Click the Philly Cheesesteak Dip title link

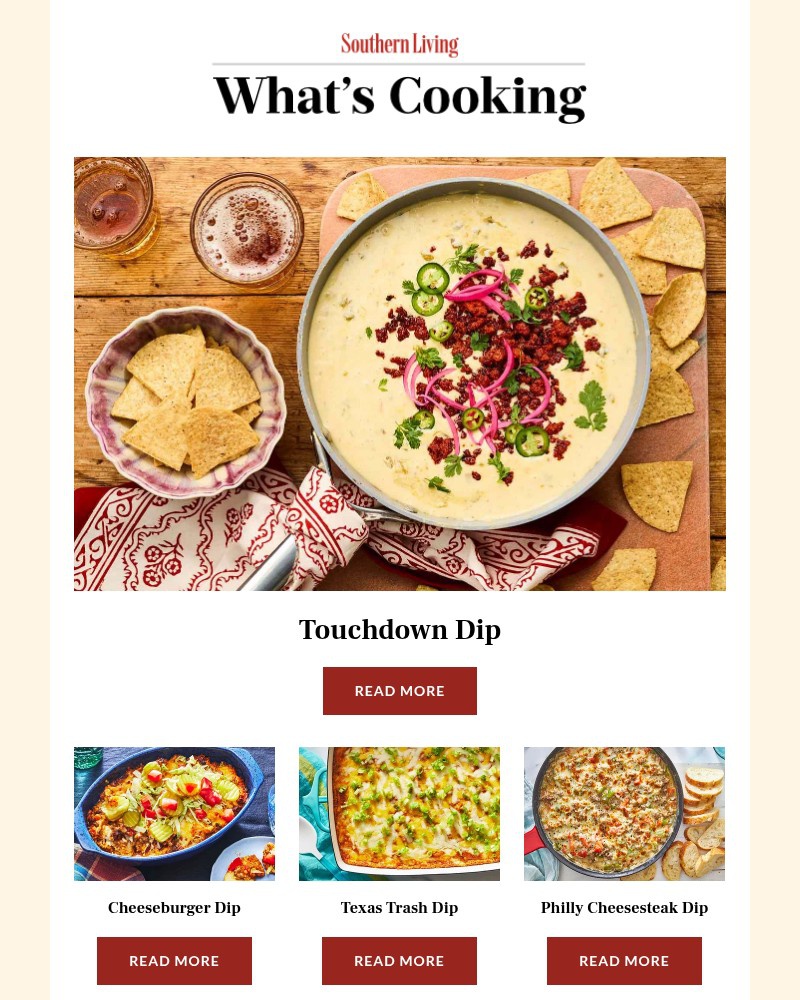coord(624,908)
